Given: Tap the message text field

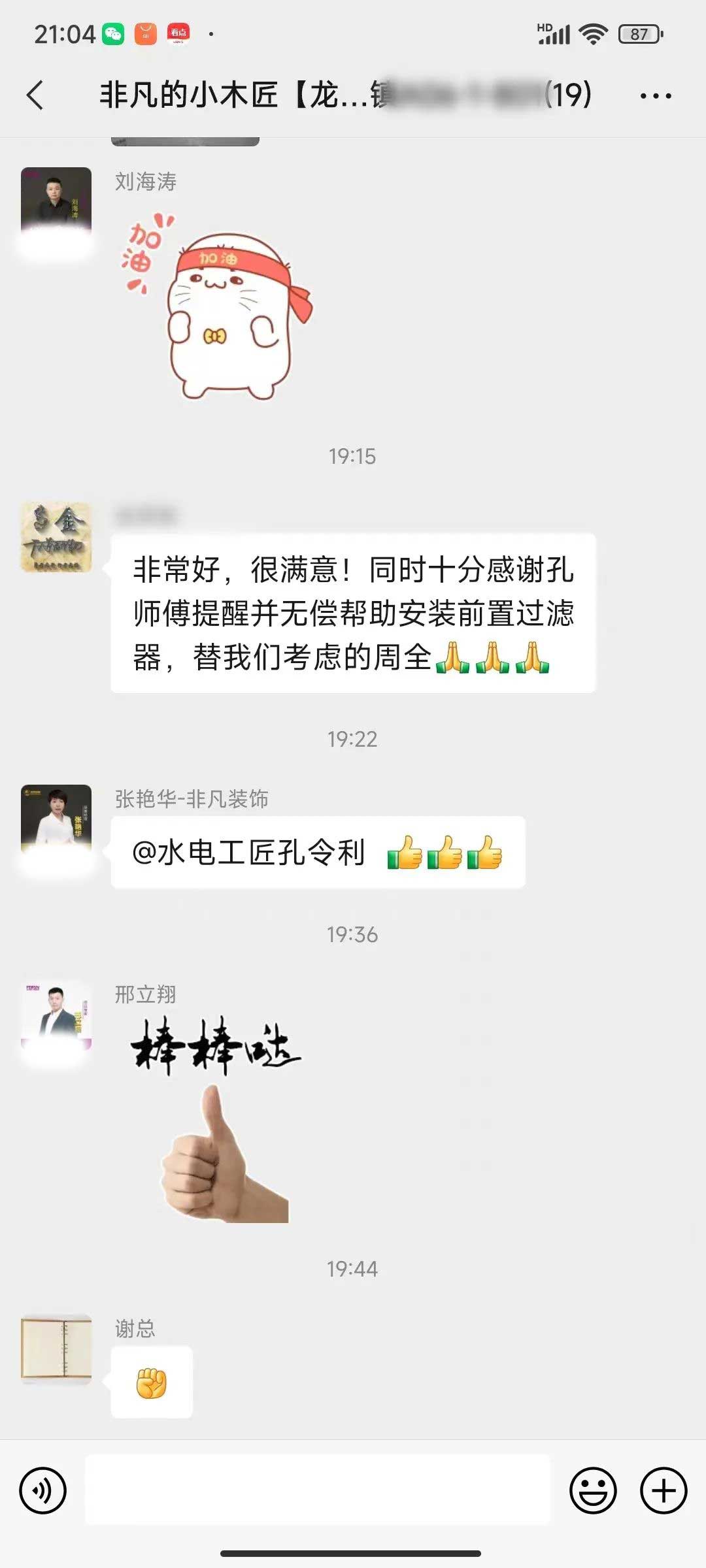Looking at the screenshot, I should click(x=318, y=1491).
